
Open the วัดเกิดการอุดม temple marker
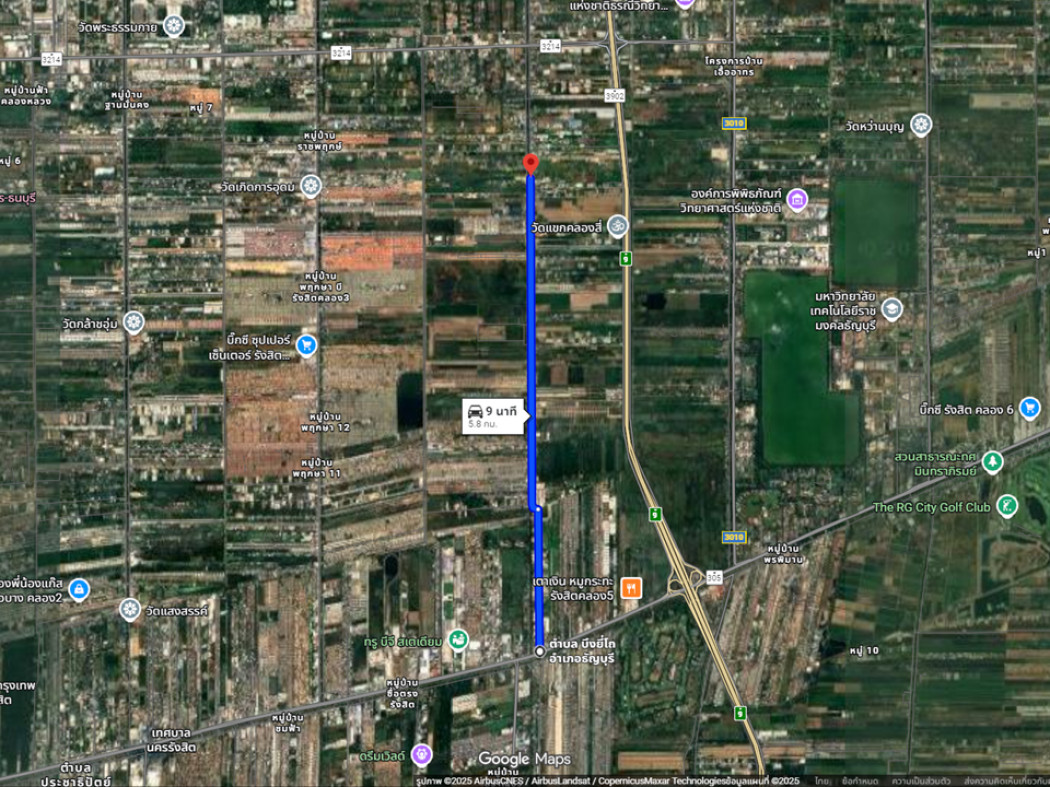[311, 186]
